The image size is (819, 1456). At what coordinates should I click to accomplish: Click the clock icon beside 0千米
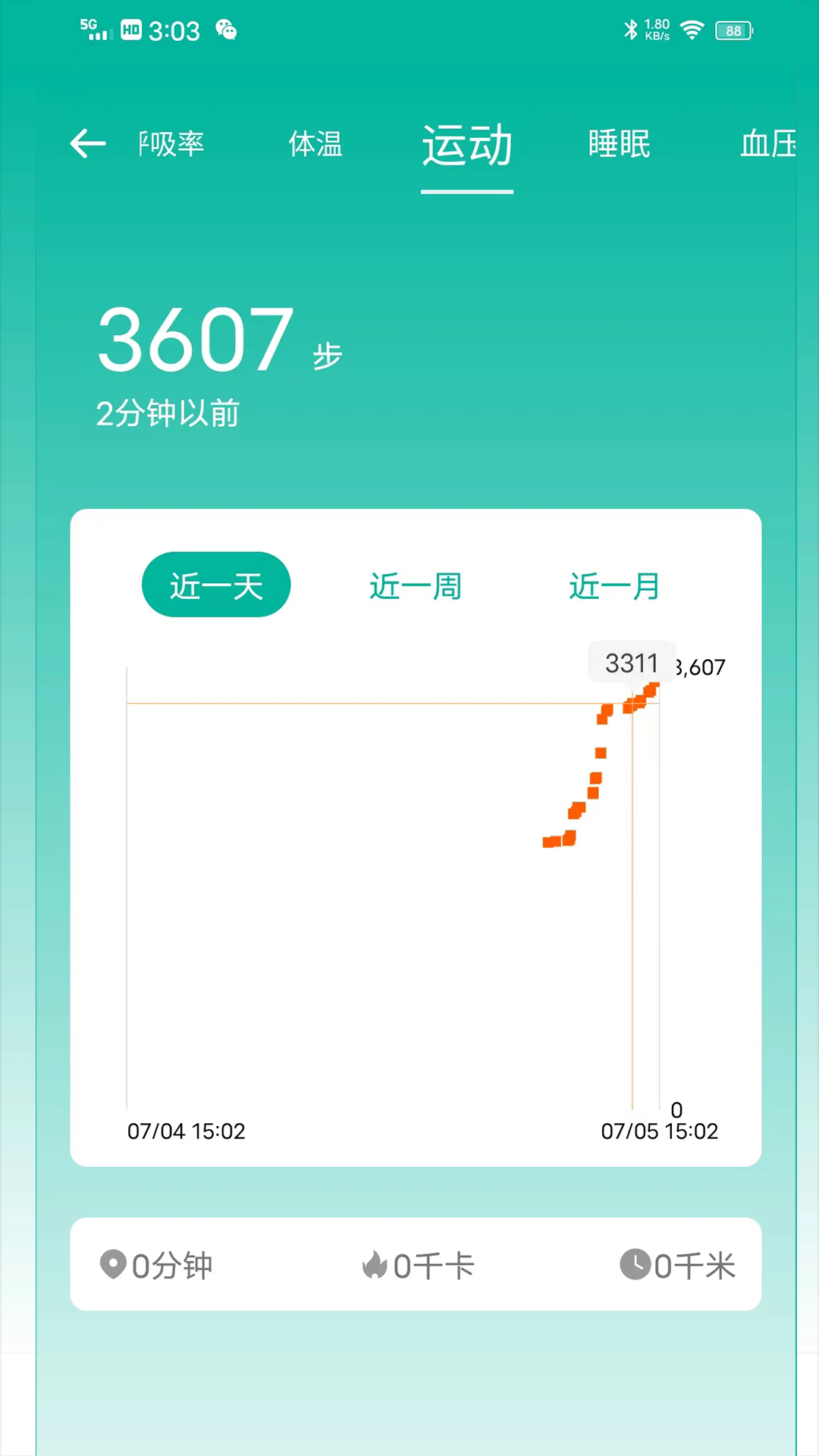(x=634, y=1265)
